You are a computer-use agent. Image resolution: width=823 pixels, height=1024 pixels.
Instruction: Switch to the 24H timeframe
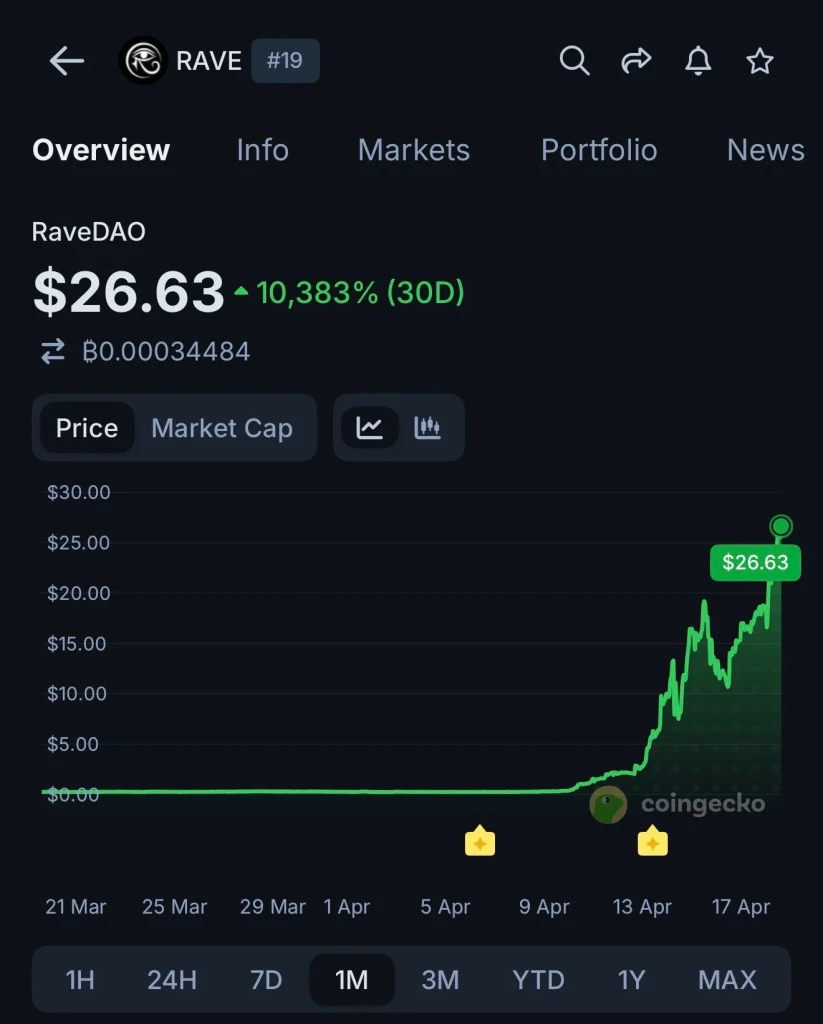pos(172,980)
